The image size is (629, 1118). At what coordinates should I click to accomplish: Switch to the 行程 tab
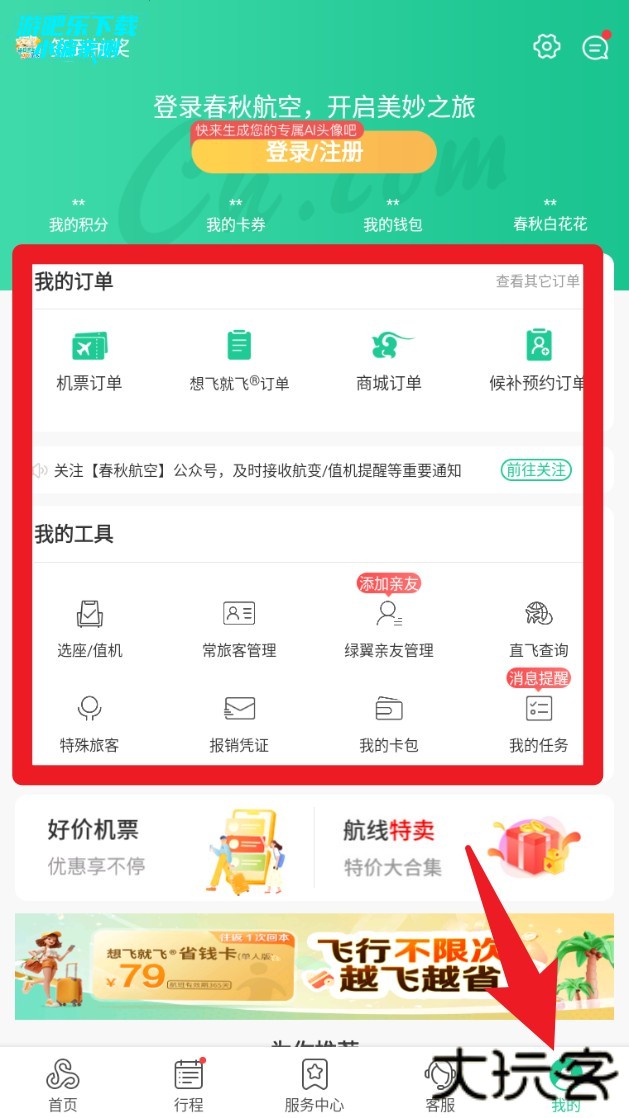[188, 1084]
